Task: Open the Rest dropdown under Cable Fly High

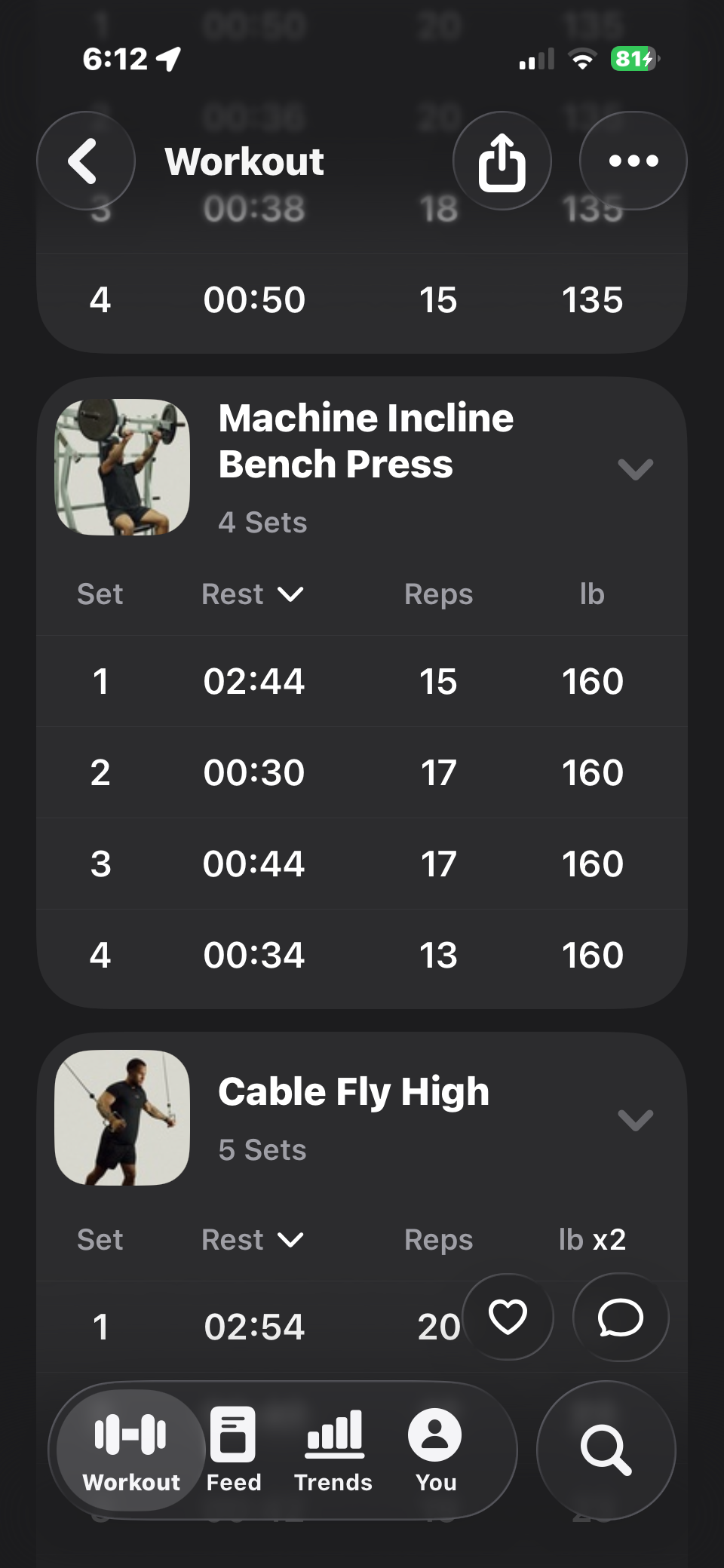Action: [x=253, y=1240]
